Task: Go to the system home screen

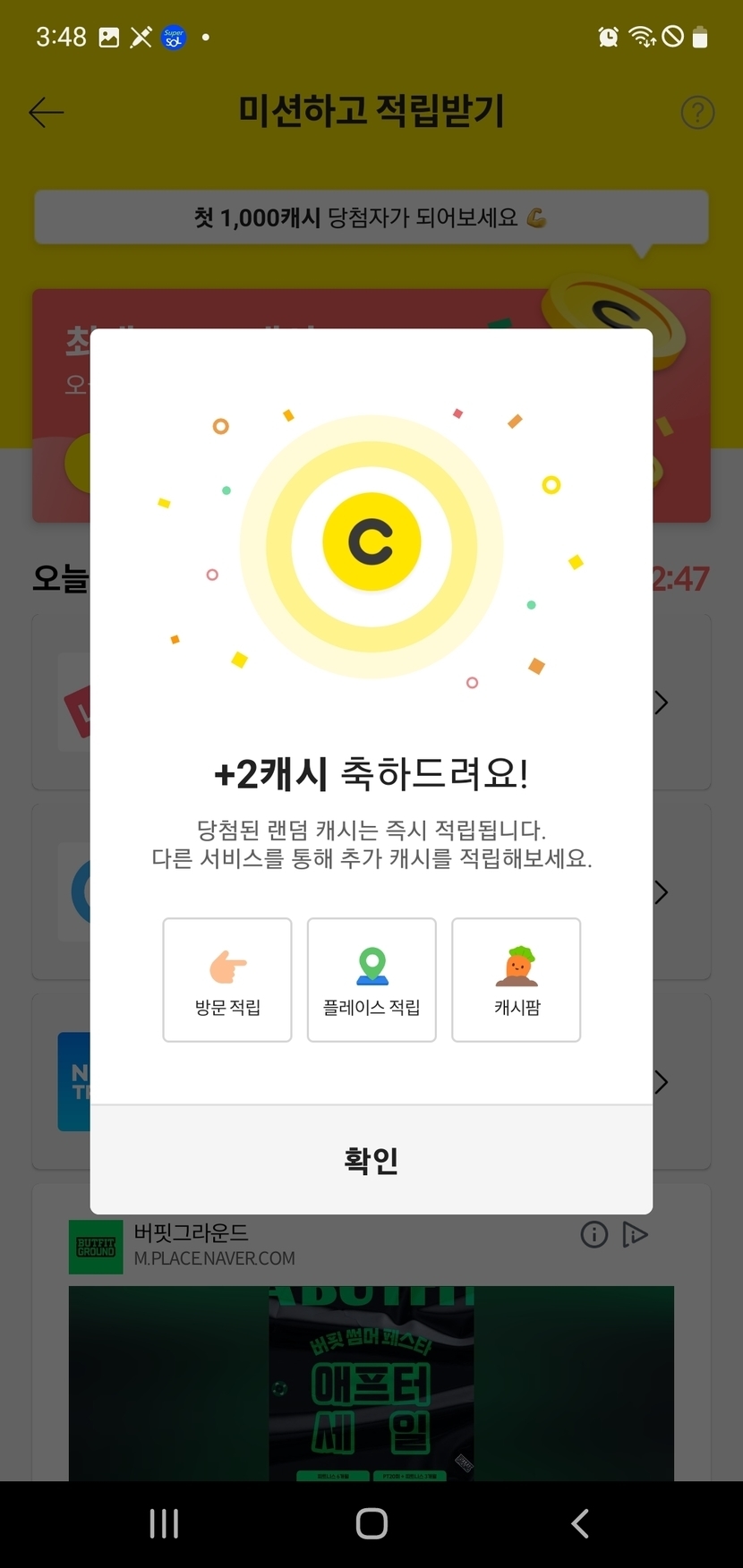Action: coord(371,1523)
